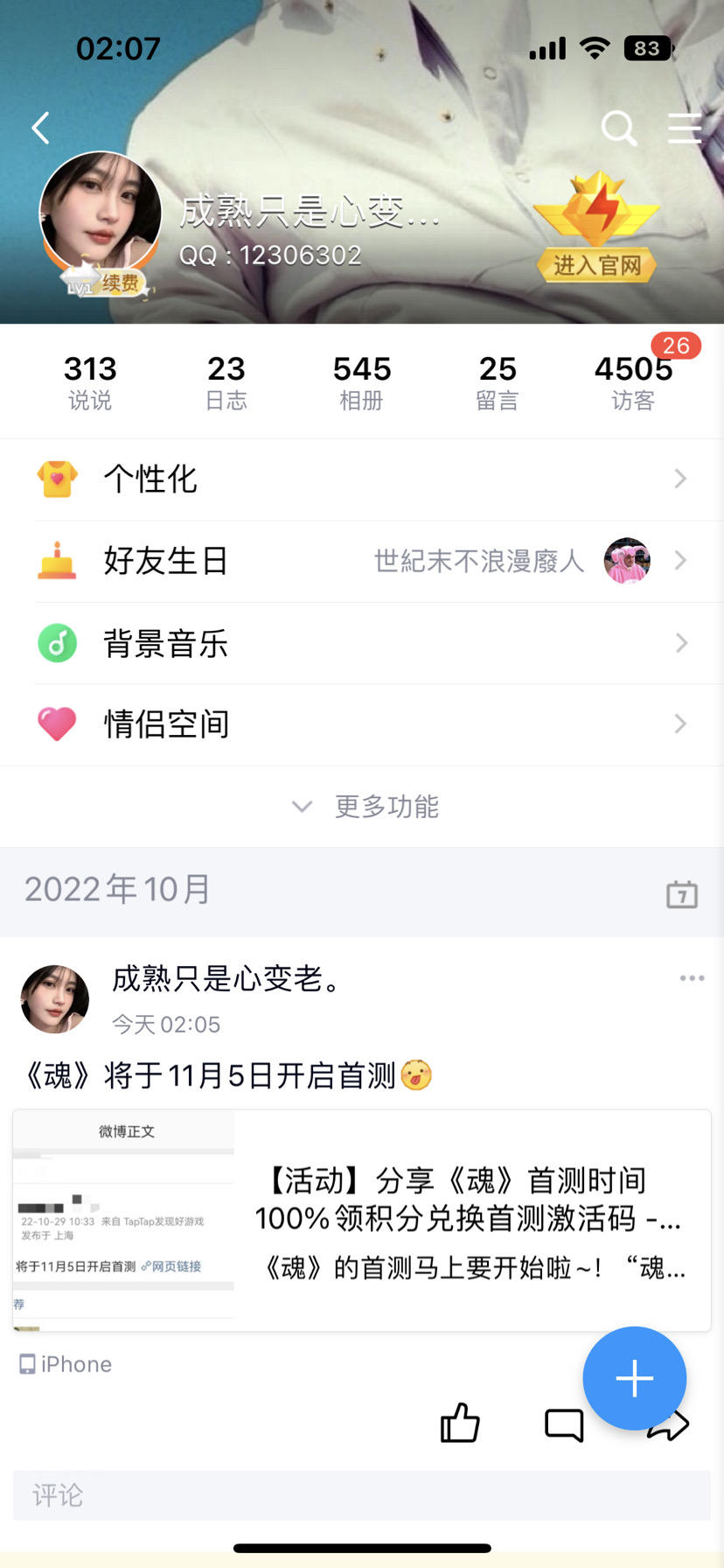Screen dimensions: 724x1568
Task: Open the calendar icon beside 2022年10月
Action: pyautogui.click(x=682, y=894)
